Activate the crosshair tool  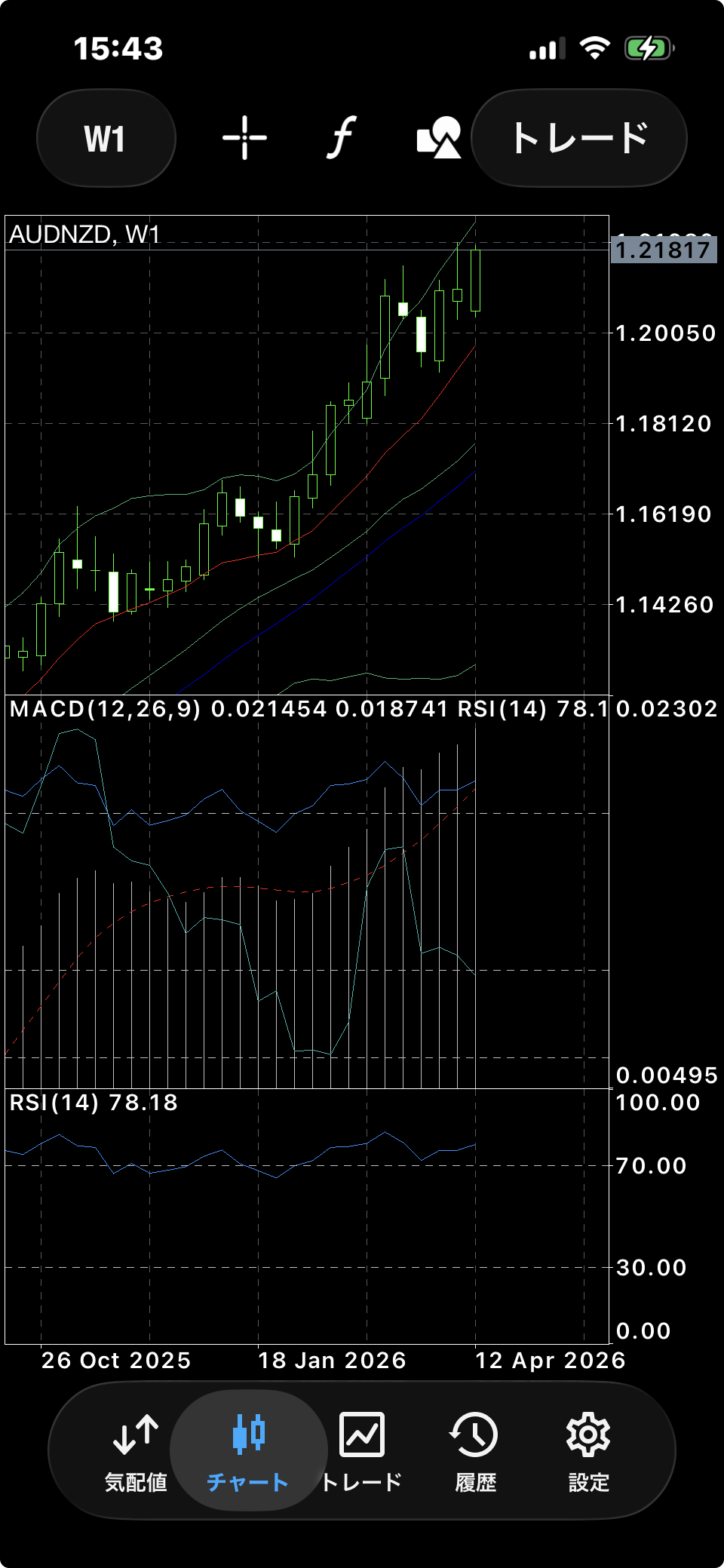pyautogui.click(x=244, y=138)
